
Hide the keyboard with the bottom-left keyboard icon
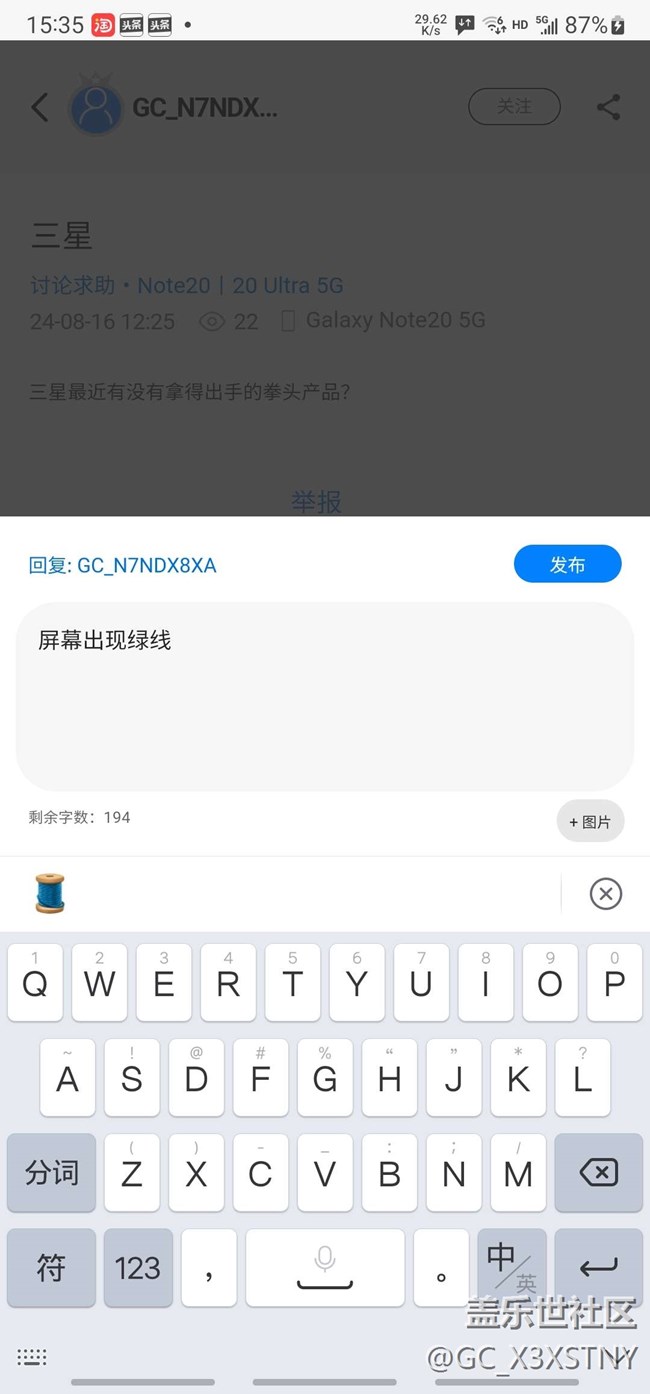(x=32, y=1357)
